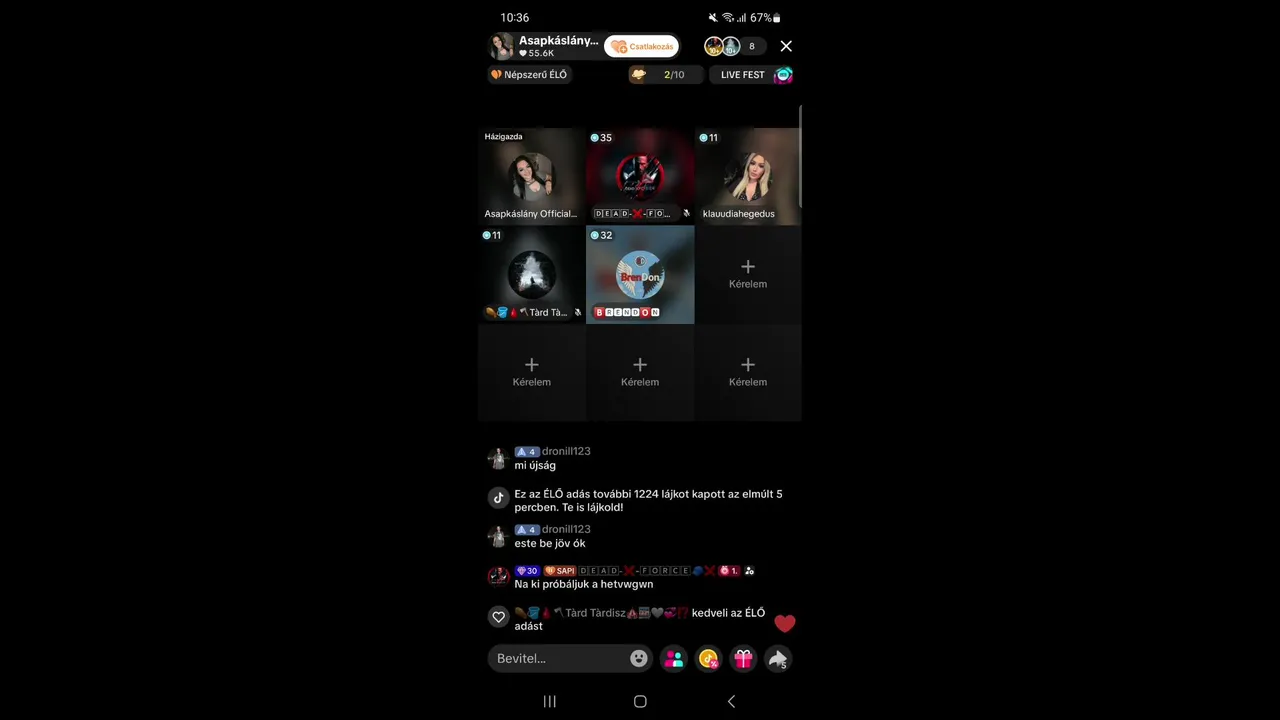Screen dimensions: 1280x720
Task: Open the 2/10 progress chip
Action: click(x=665, y=75)
